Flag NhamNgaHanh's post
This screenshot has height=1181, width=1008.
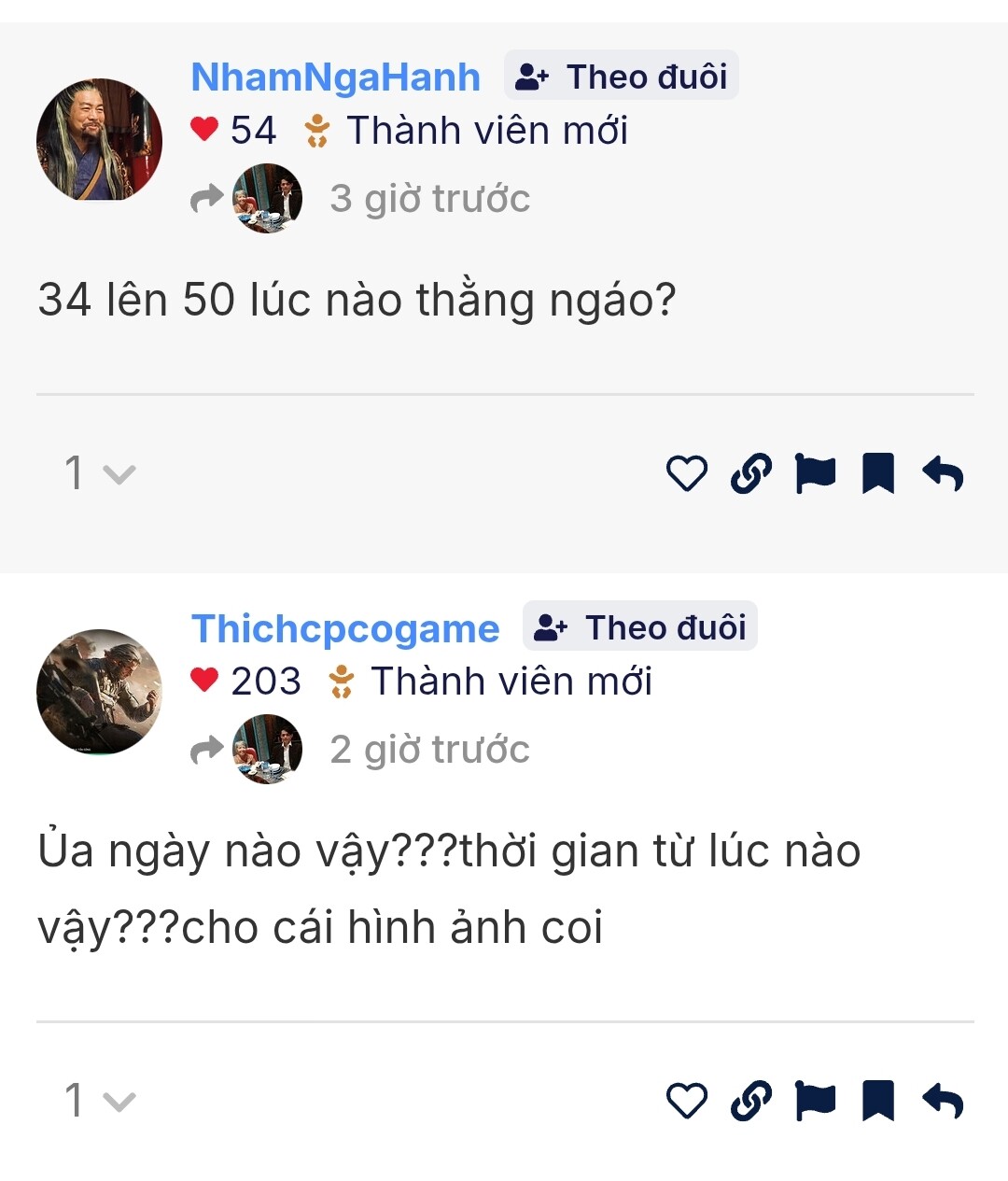tap(815, 473)
